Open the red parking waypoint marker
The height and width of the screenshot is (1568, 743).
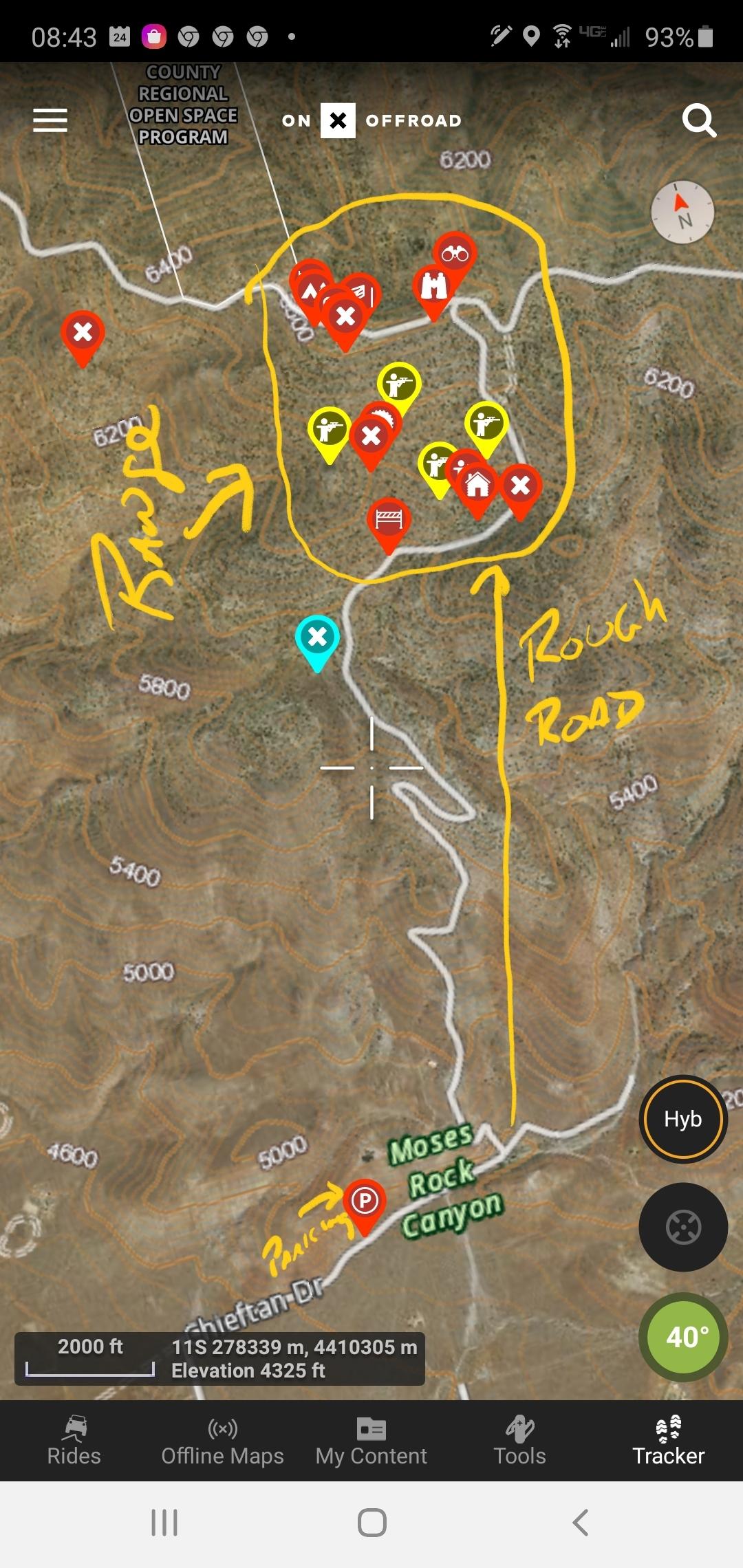tap(365, 1201)
